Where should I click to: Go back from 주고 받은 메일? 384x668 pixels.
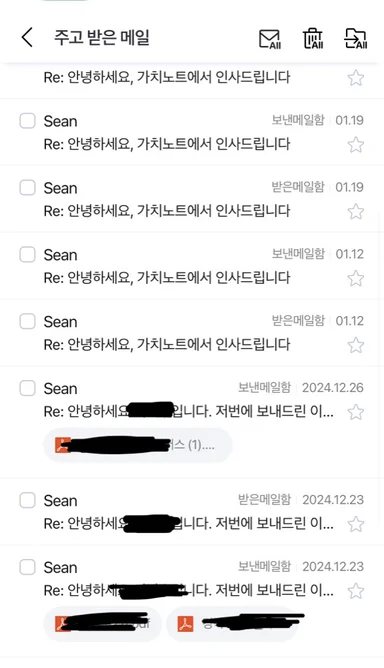pyautogui.click(x=27, y=37)
